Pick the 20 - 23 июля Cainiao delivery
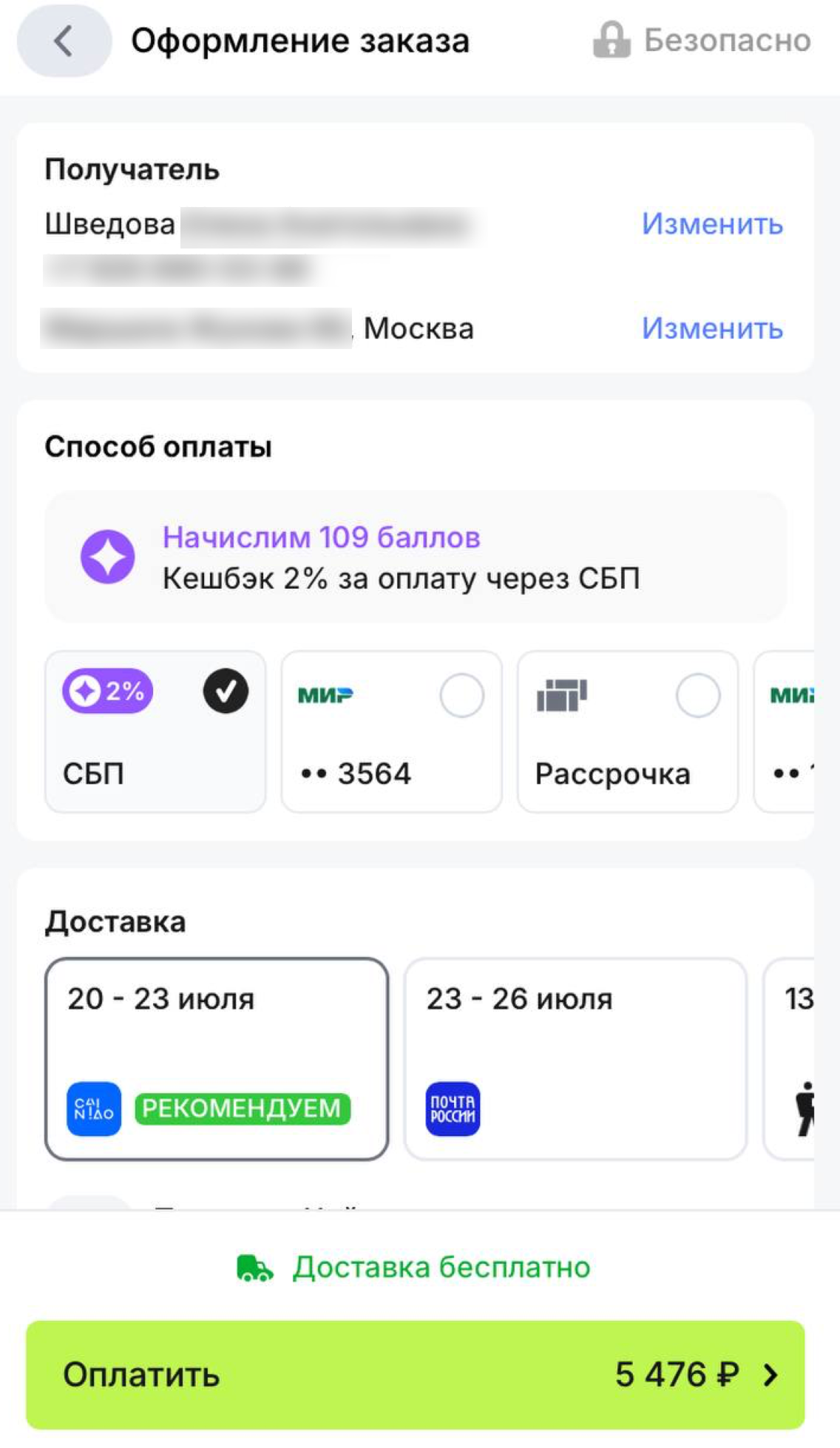The image size is (840, 1448). pyautogui.click(x=217, y=1058)
